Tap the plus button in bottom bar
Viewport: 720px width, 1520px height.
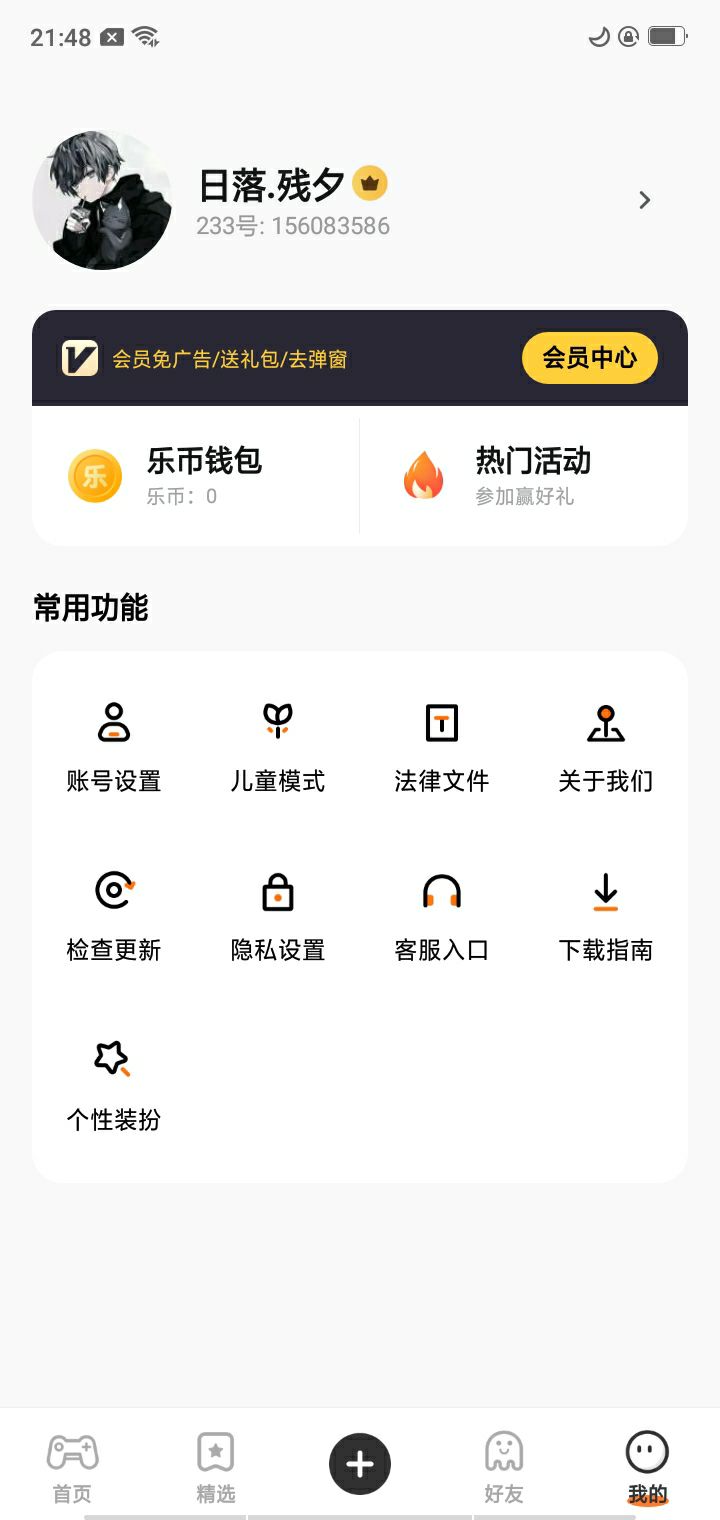pos(360,1464)
